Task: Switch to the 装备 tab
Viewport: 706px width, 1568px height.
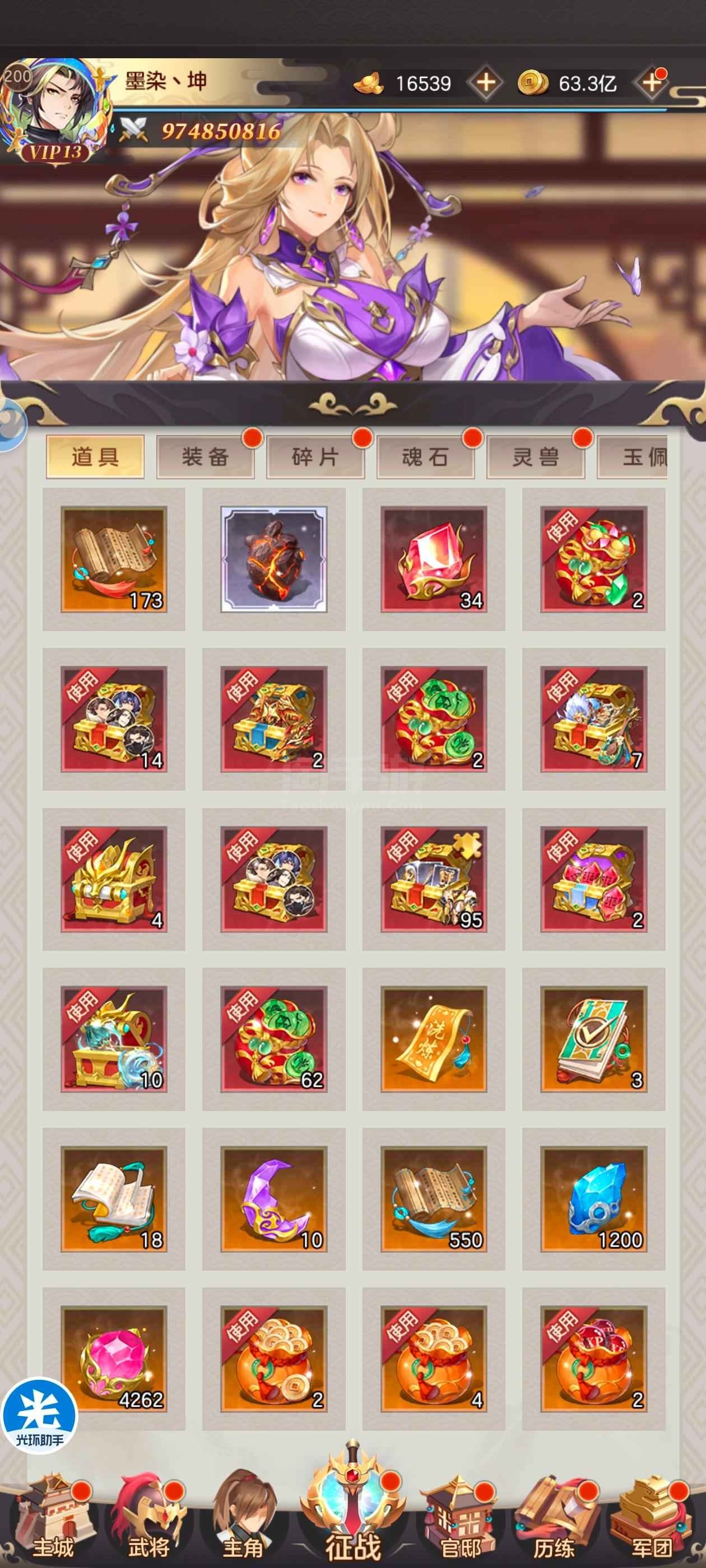Action: 205,456
